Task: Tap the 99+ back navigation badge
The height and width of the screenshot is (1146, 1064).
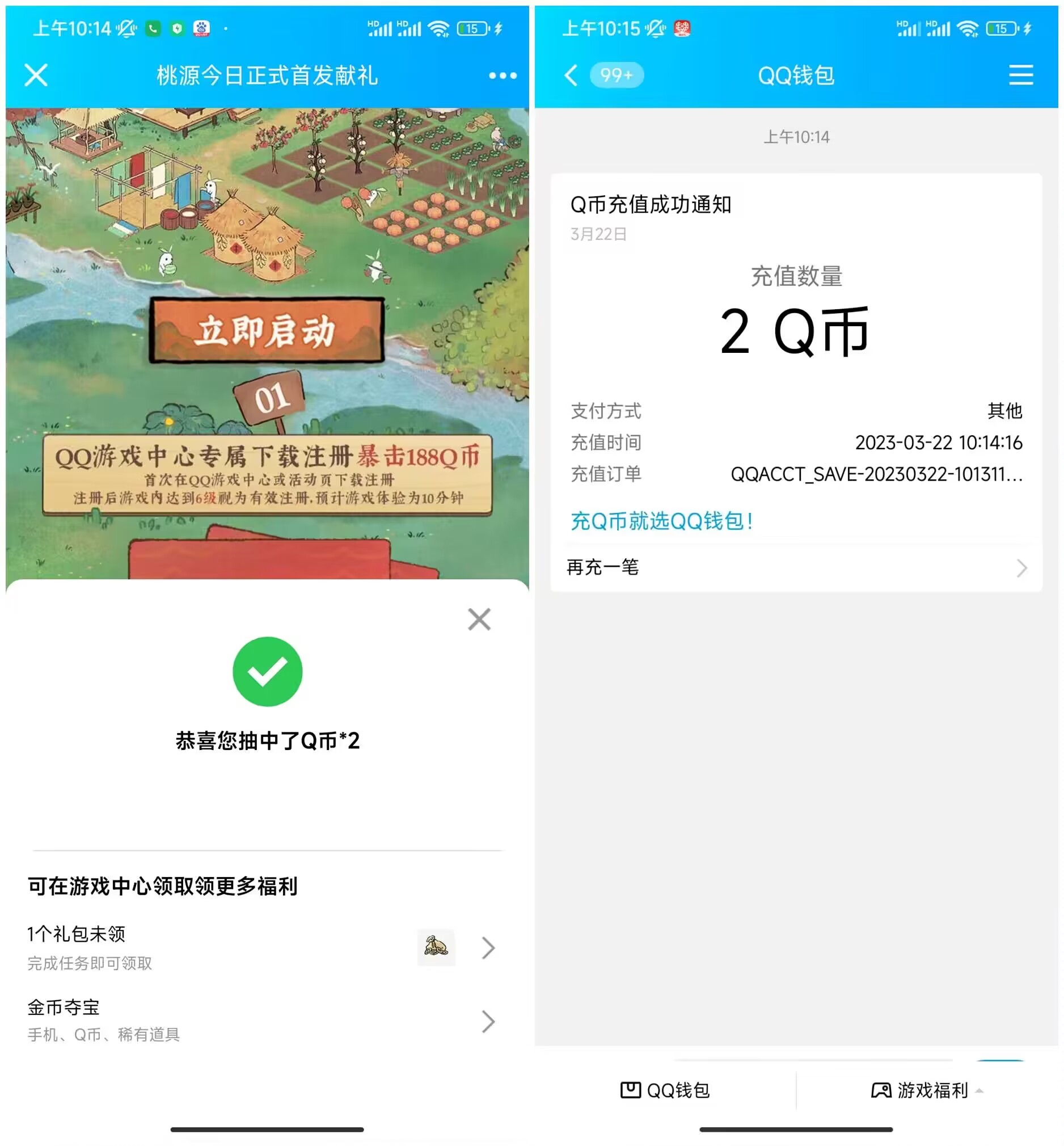Action: pyautogui.click(x=616, y=75)
